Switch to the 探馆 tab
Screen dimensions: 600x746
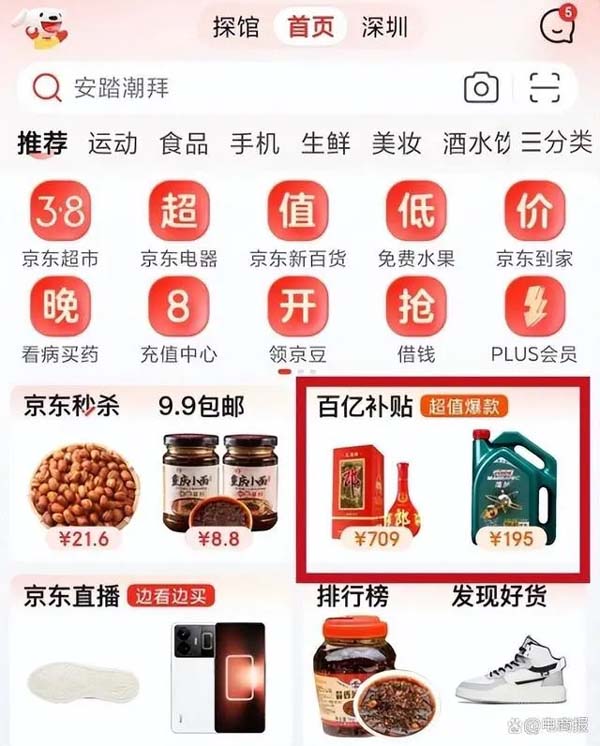(x=236, y=27)
